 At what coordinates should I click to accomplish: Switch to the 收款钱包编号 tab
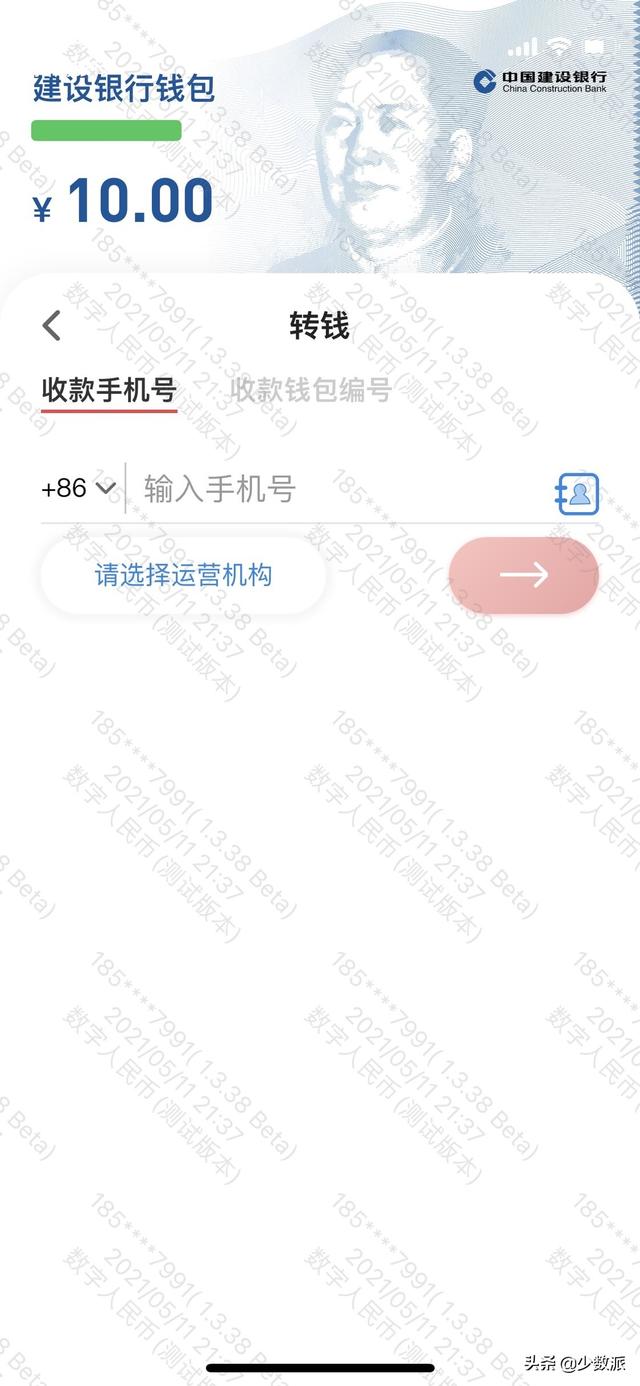tap(311, 390)
